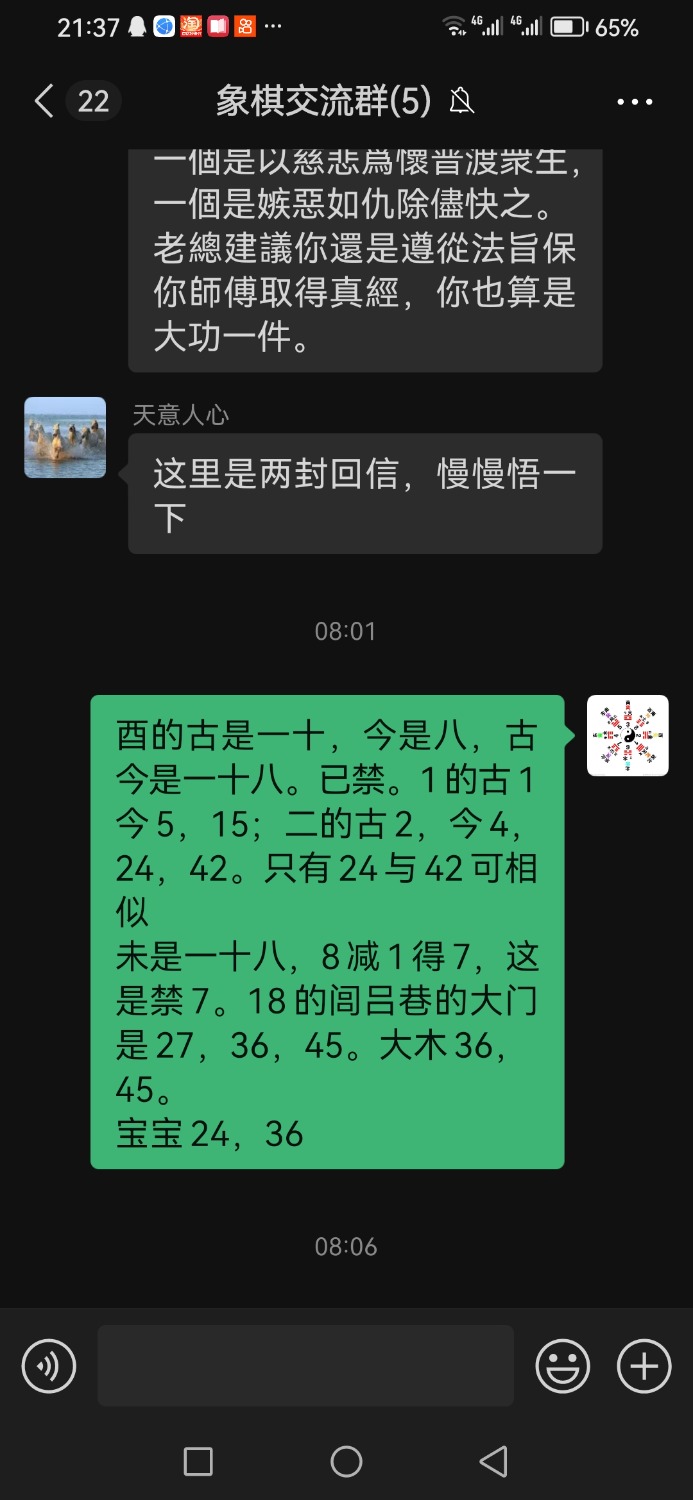Tap the message text field
This screenshot has height=1500, width=693.
coord(305,1366)
